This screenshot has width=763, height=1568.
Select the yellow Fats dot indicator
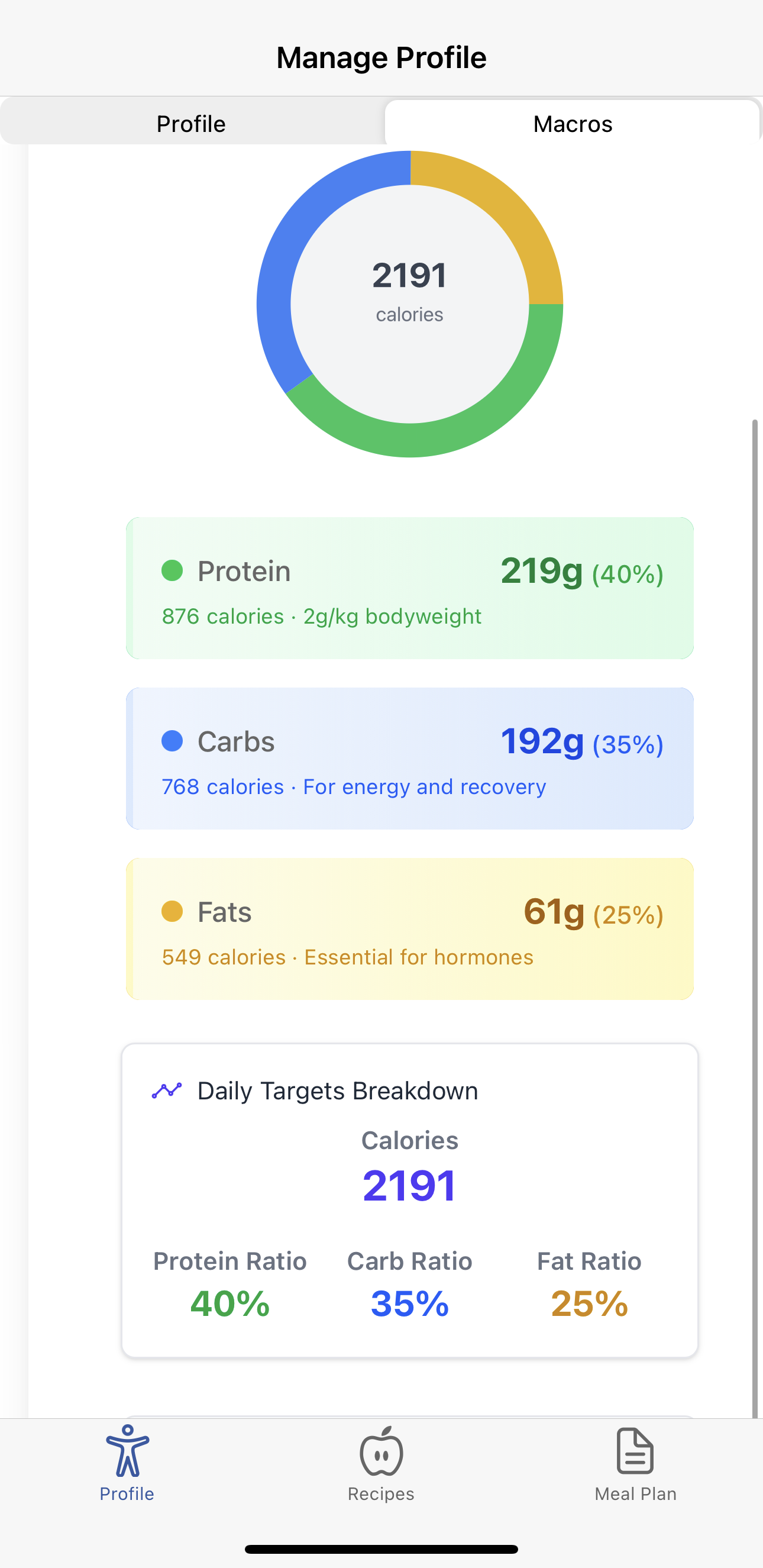pos(172,912)
